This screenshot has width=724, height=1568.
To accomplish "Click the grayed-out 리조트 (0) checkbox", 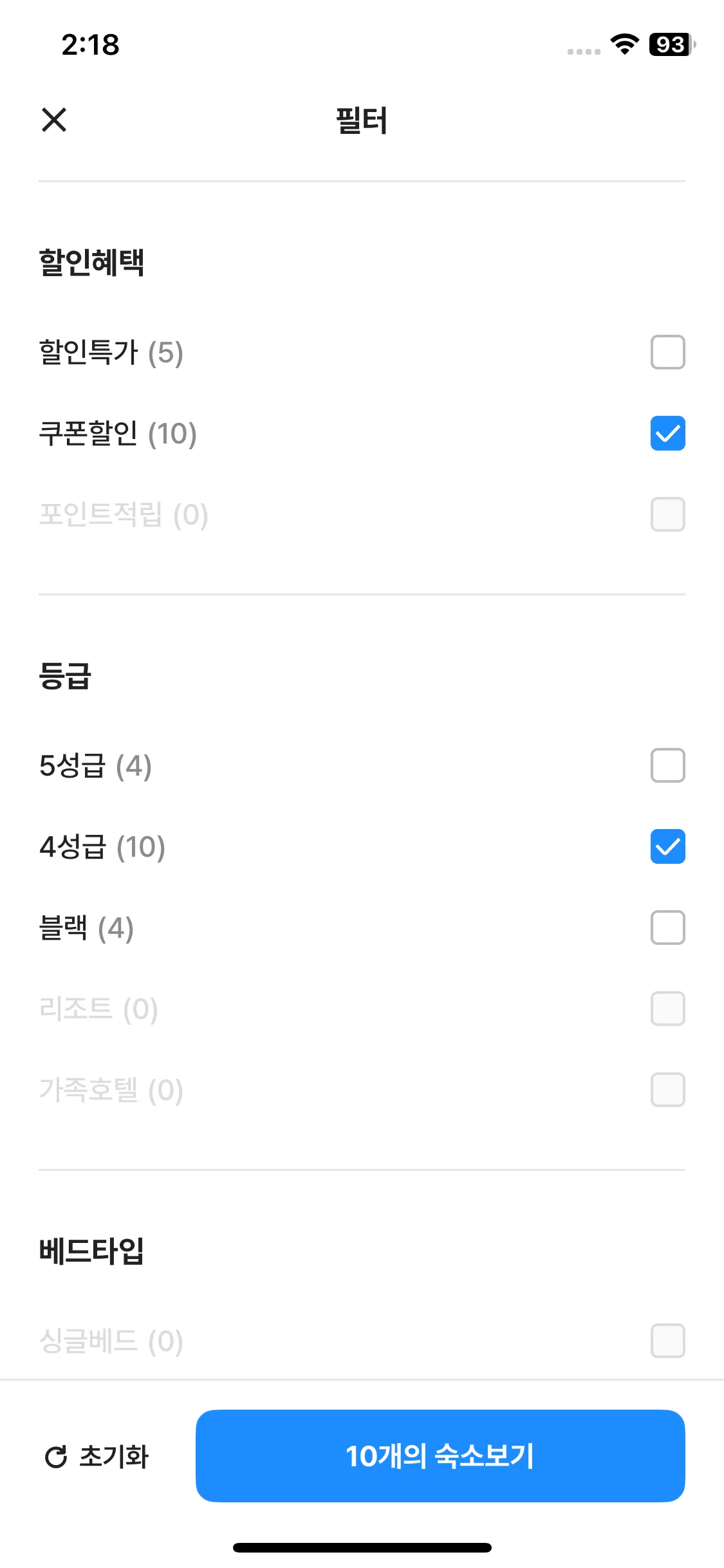I will click(667, 1009).
